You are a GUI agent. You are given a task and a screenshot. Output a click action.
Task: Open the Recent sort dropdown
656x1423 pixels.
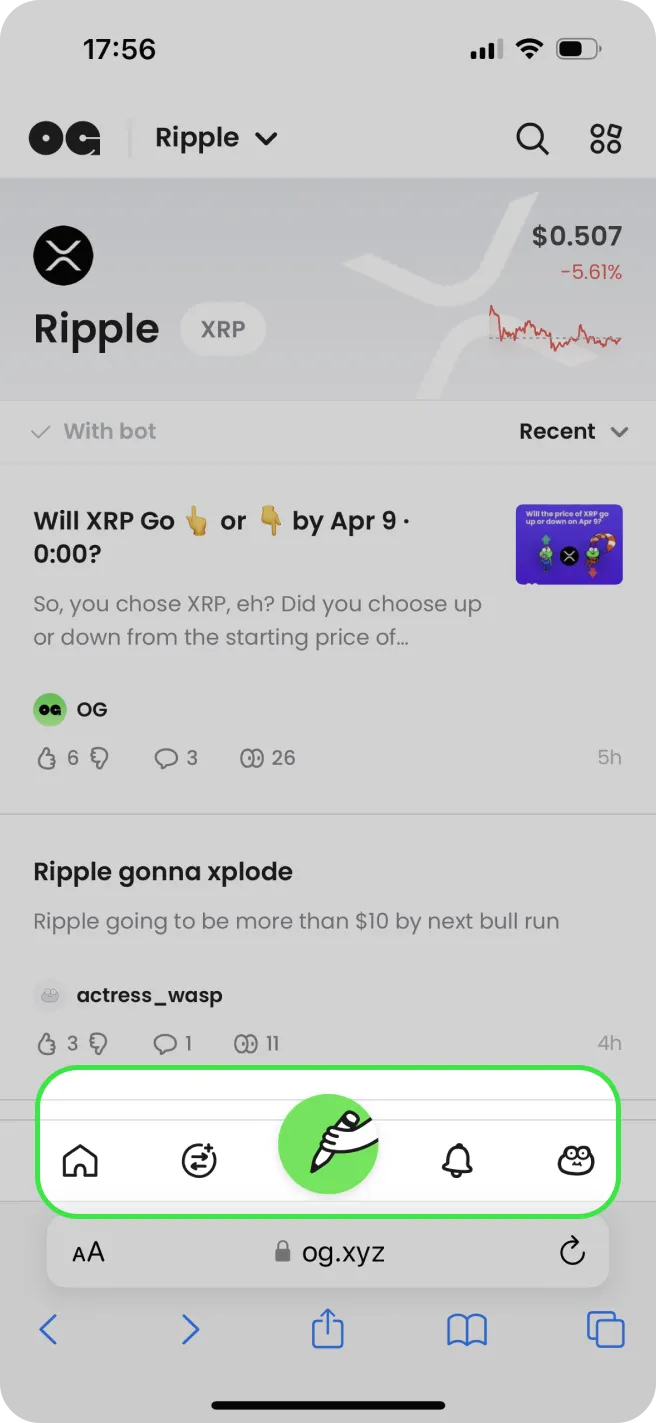click(x=573, y=431)
